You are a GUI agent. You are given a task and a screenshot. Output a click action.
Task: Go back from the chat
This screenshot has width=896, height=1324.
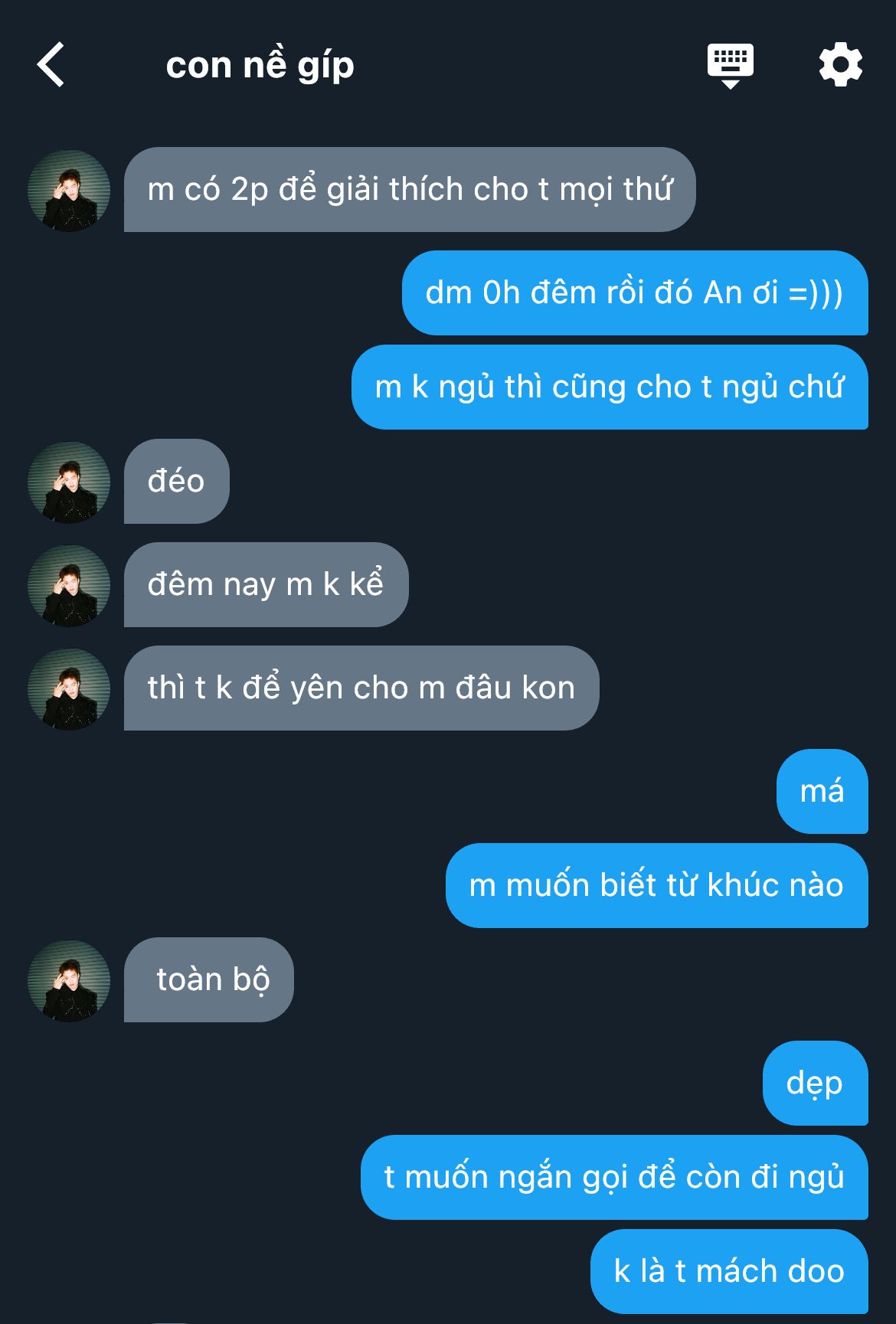point(51,65)
